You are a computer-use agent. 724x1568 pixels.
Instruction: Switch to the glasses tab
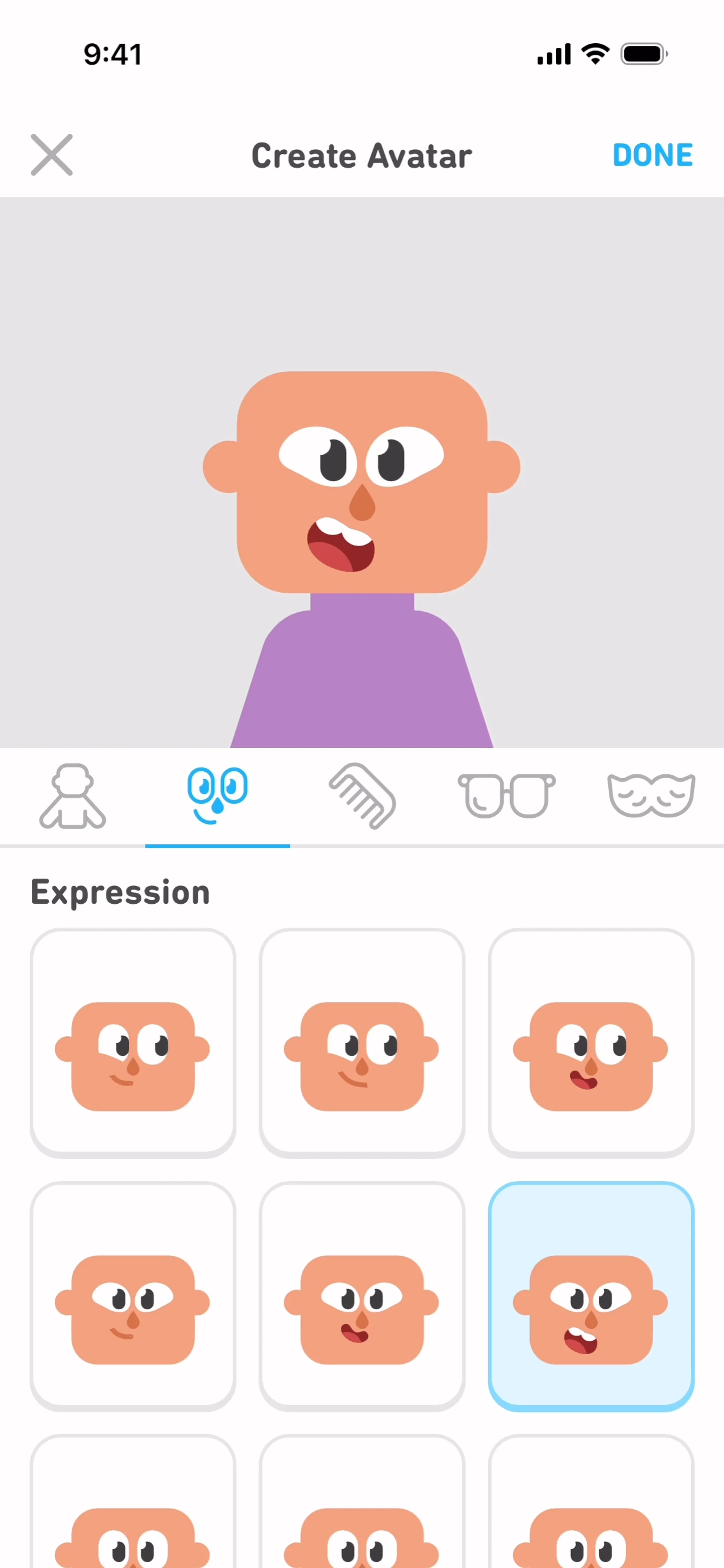click(x=507, y=795)
